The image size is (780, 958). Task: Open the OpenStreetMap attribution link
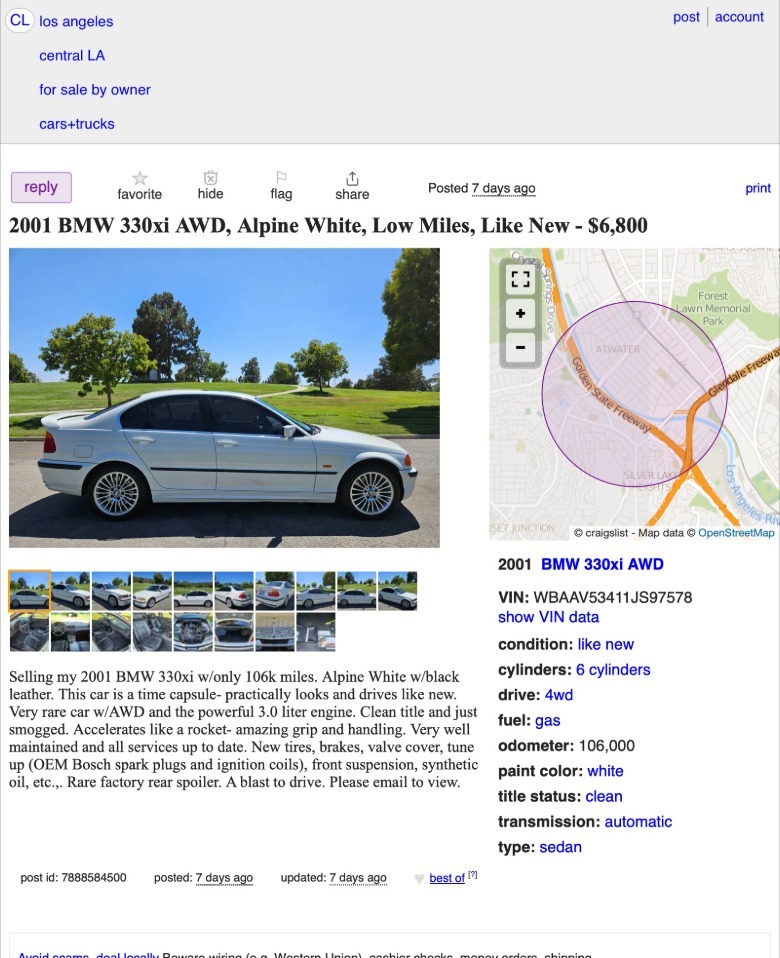click(x=735, y=533)
